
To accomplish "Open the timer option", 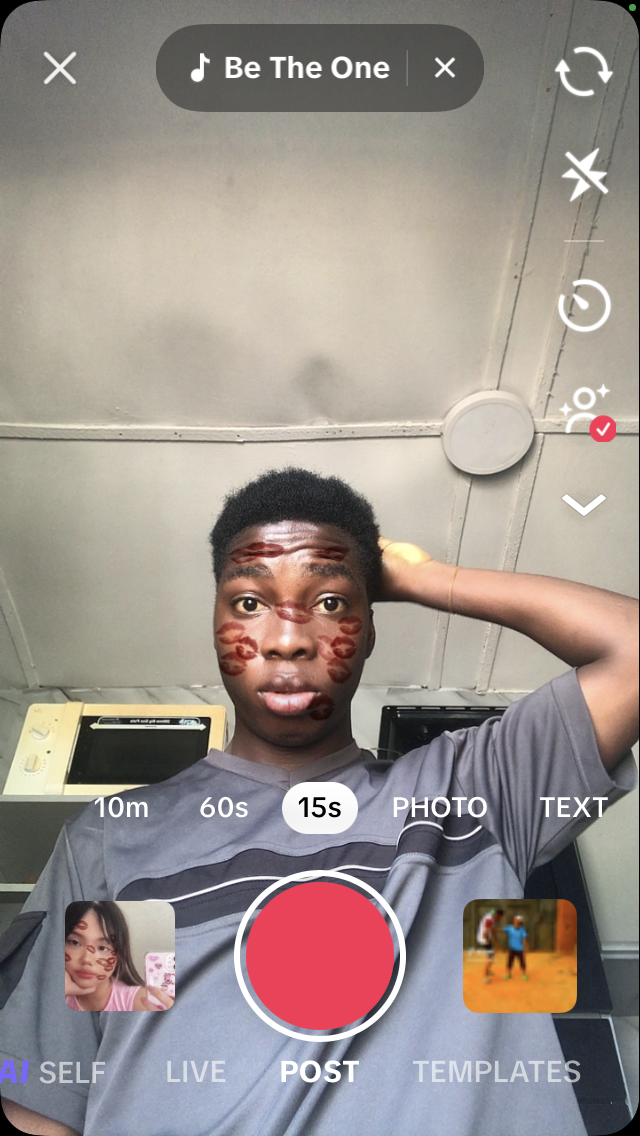I will click(x=584, y=306).
